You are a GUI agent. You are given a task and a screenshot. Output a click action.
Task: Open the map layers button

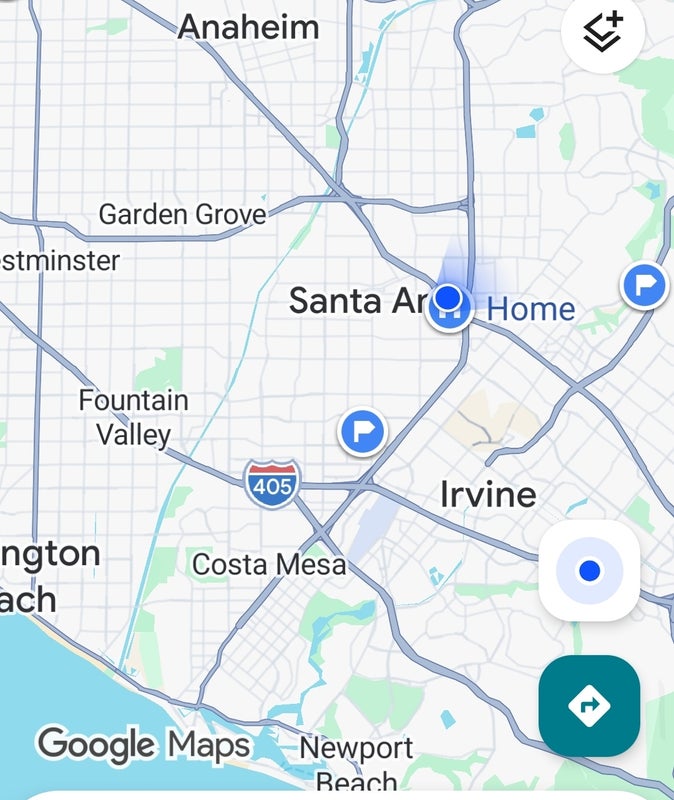tap(603, 33)
